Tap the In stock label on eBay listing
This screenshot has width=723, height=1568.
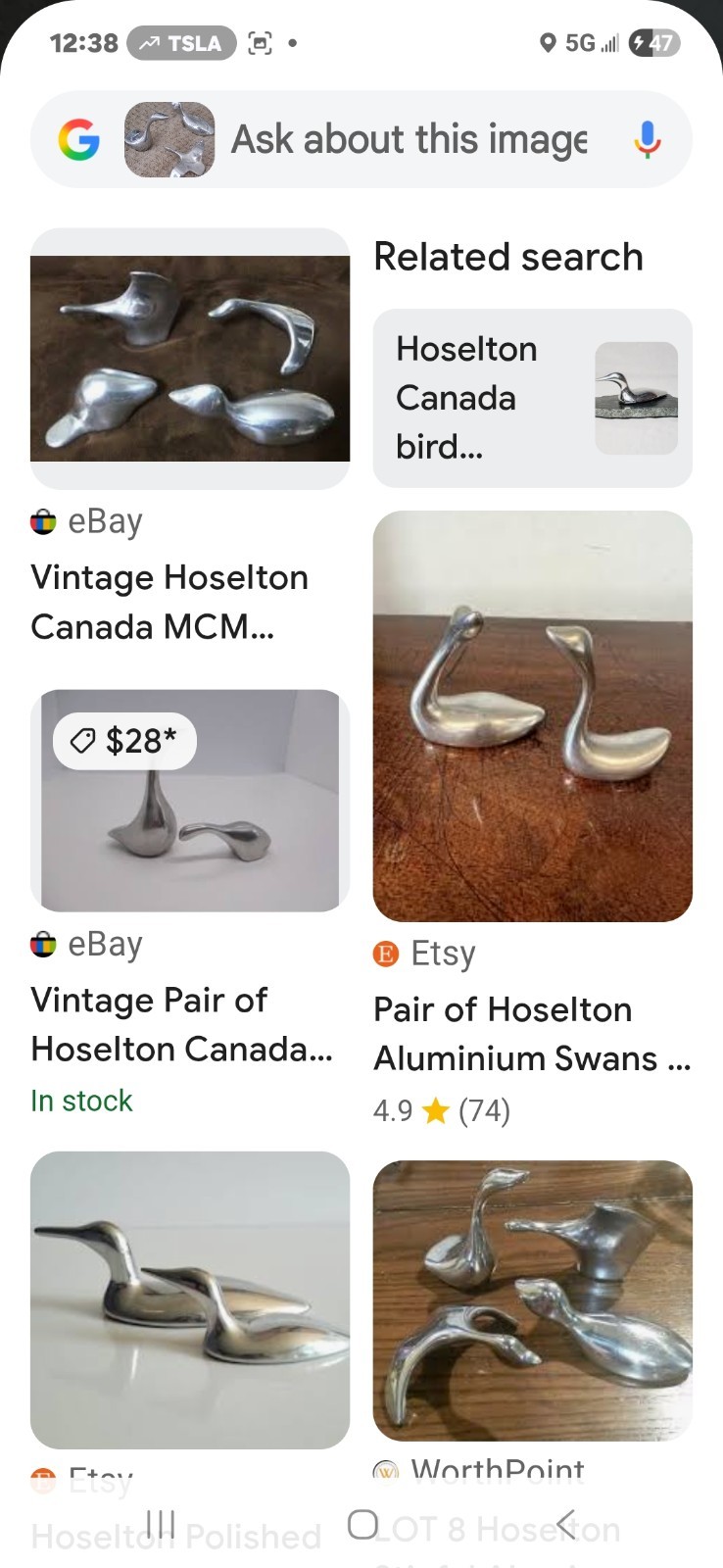click(x=81, y=1100)
